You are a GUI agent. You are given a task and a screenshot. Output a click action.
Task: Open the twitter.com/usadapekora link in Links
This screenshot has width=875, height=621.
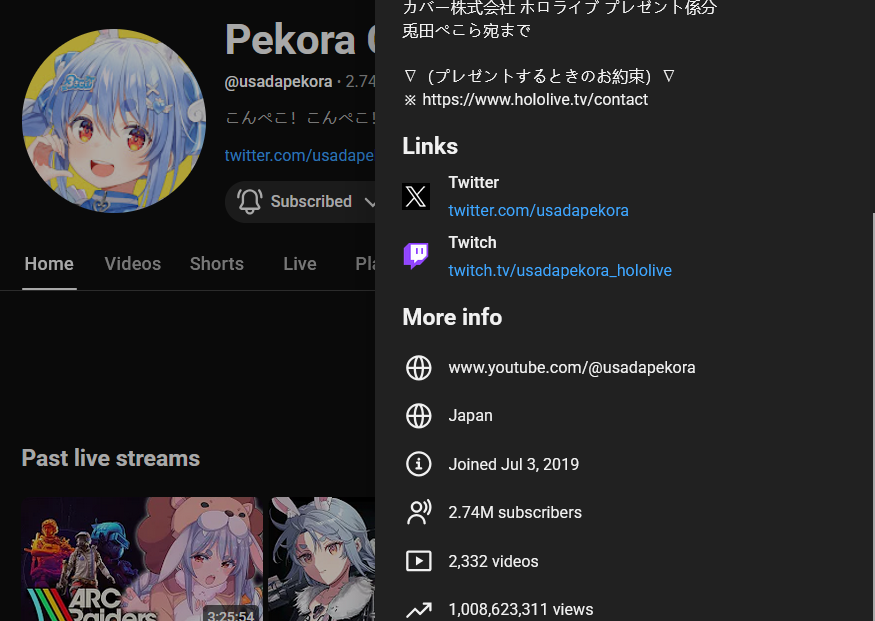(x=538, y=210)
